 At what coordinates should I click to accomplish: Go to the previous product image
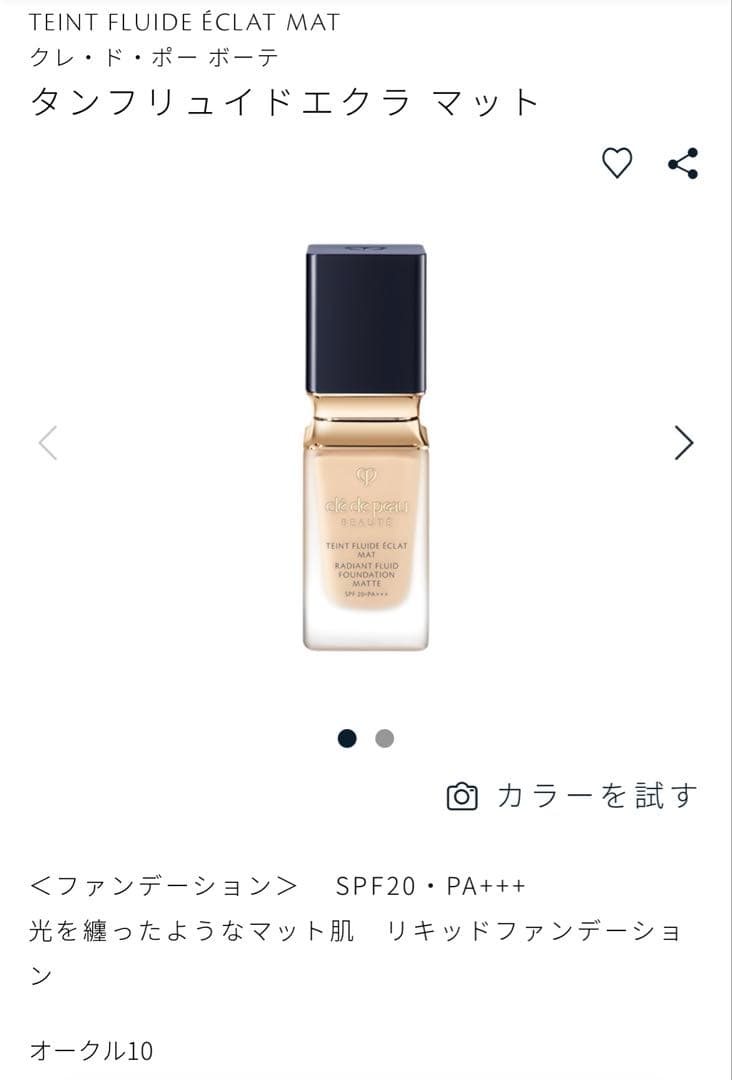[48, 442]
